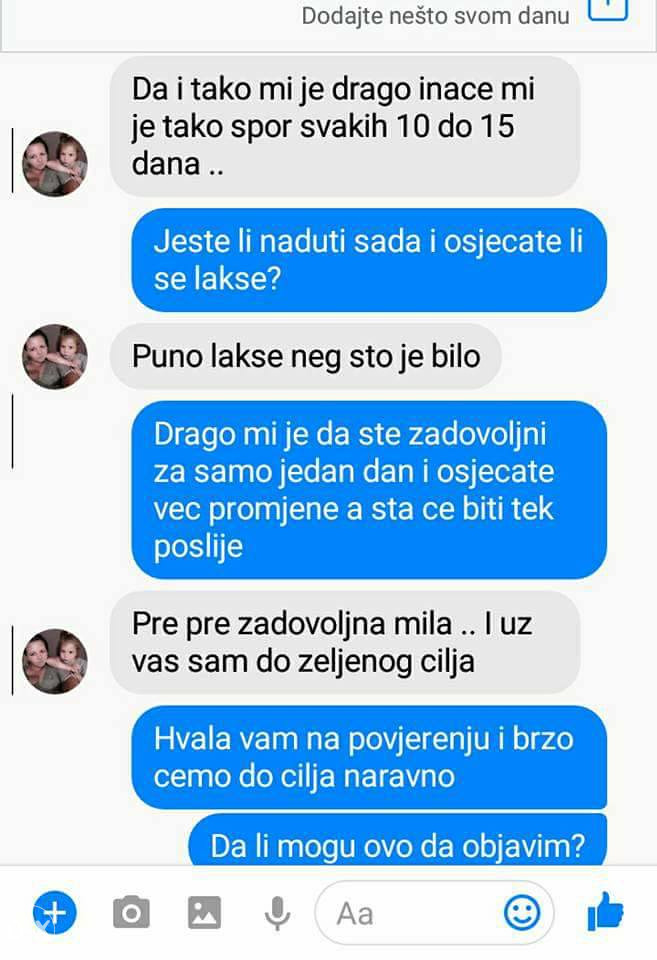The height and width of the screenshot is (960, 657).
Task: Open the emoji picker smiley
Action: click(x=521, y=912)
